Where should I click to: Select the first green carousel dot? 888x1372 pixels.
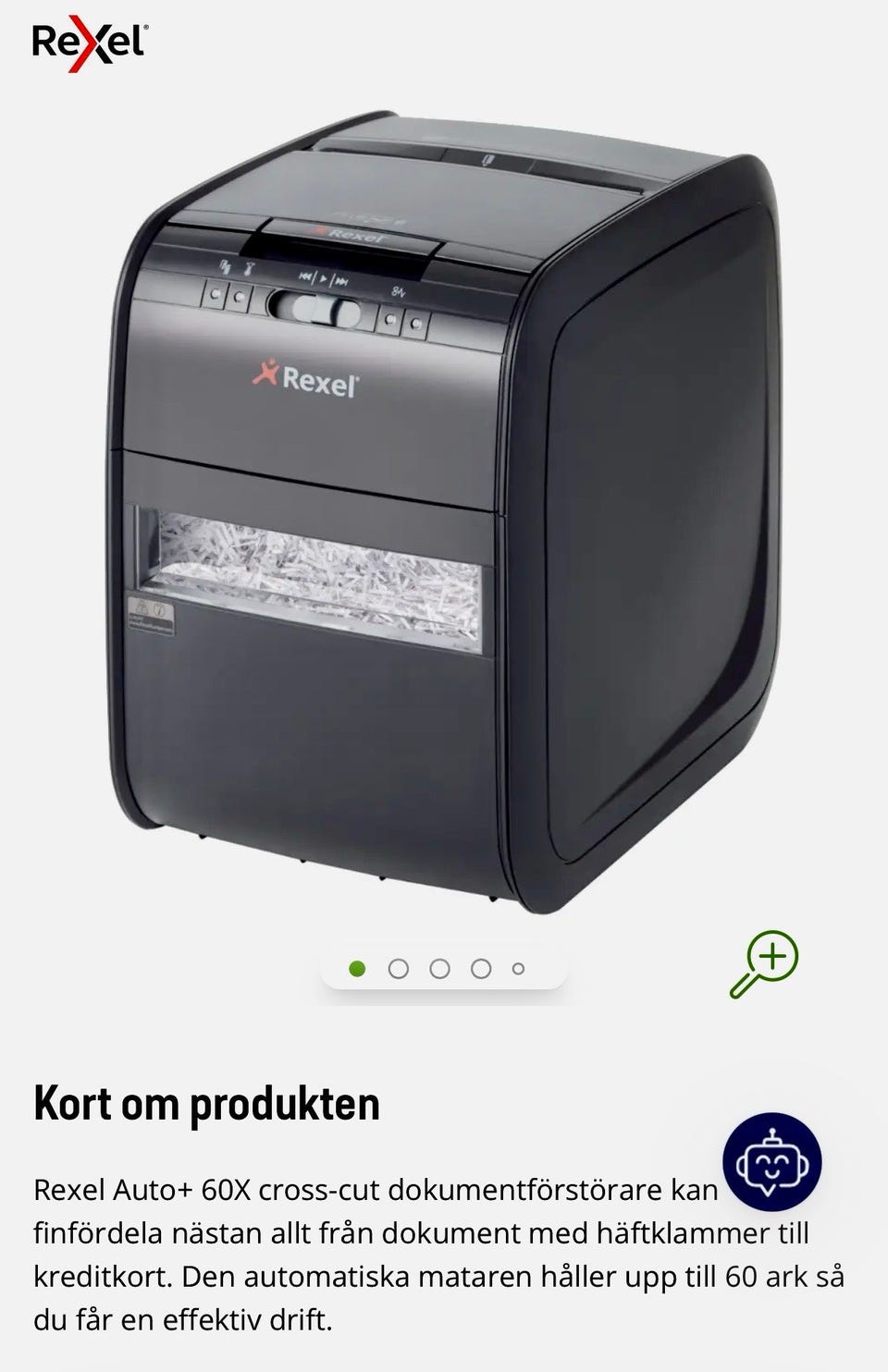tap(356, 968)
